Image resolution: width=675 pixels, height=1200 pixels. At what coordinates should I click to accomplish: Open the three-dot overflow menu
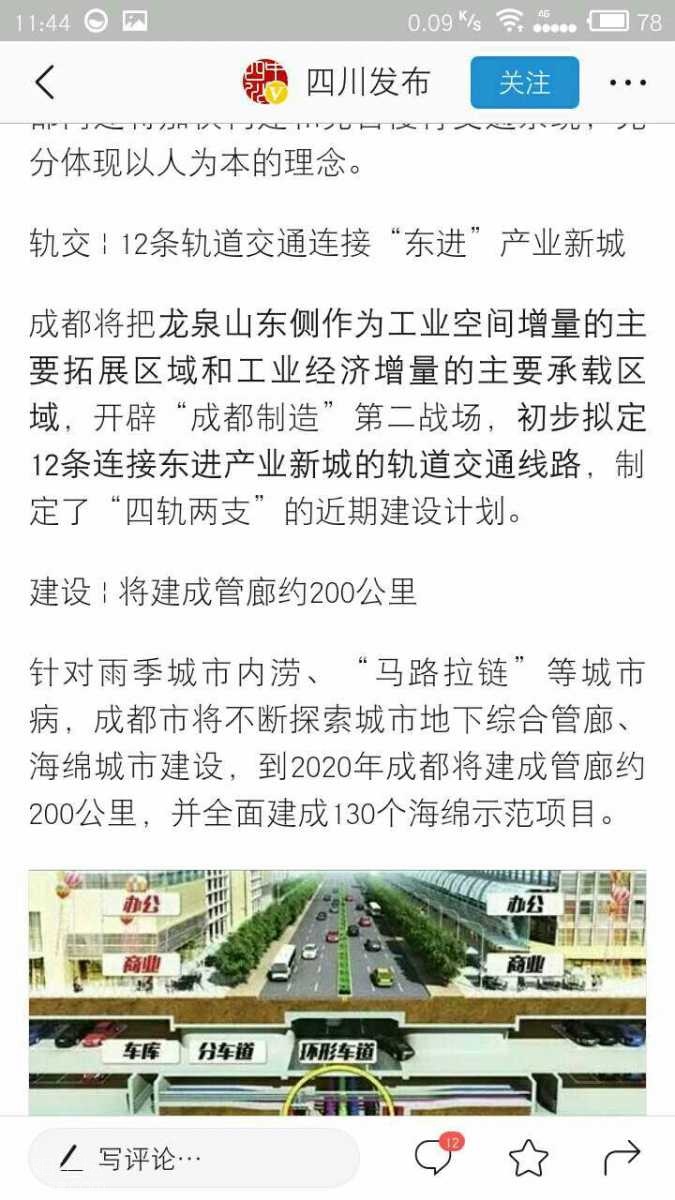[627, 82]
